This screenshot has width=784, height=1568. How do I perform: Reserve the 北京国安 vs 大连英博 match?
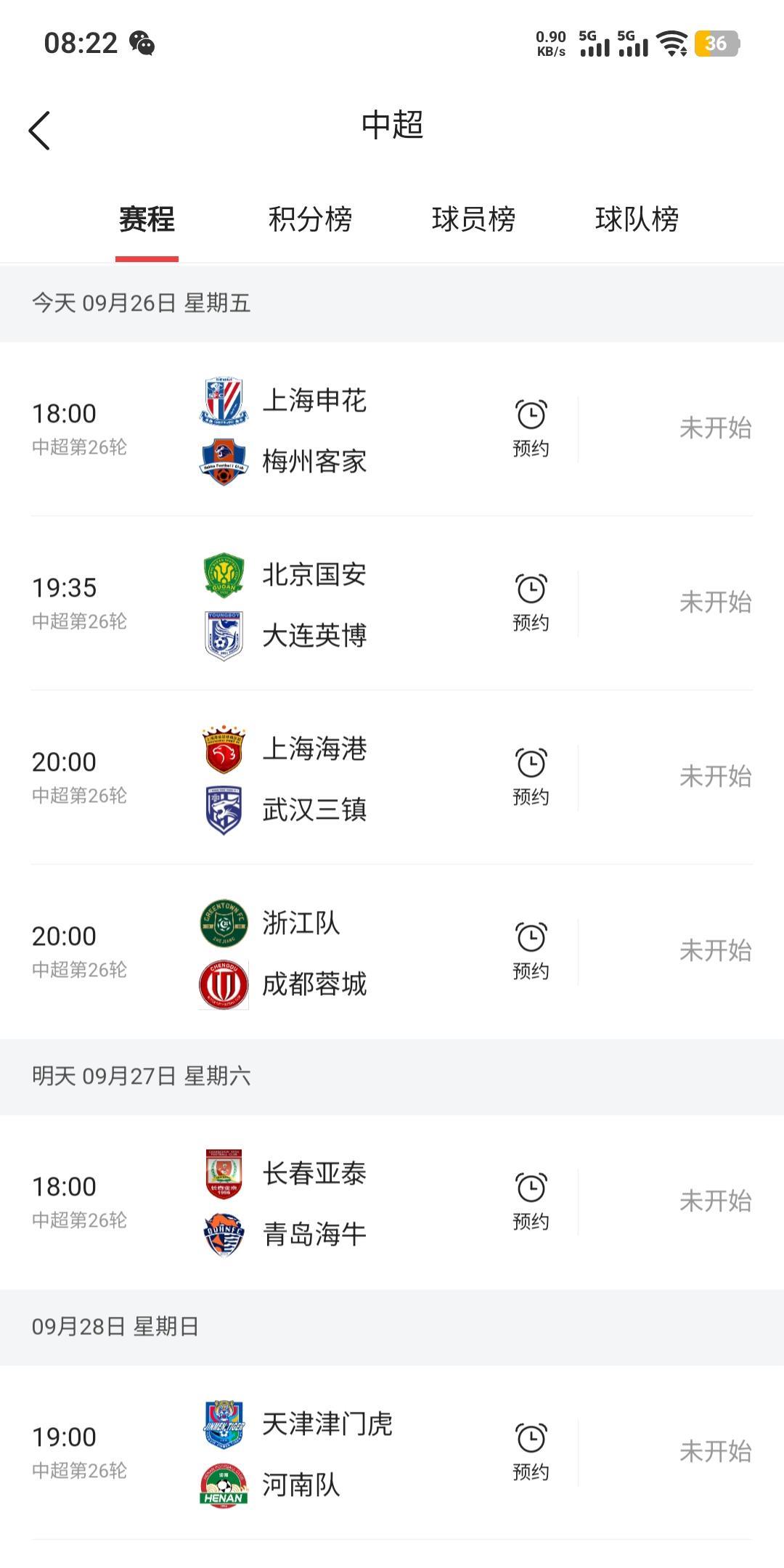[531, 603]
